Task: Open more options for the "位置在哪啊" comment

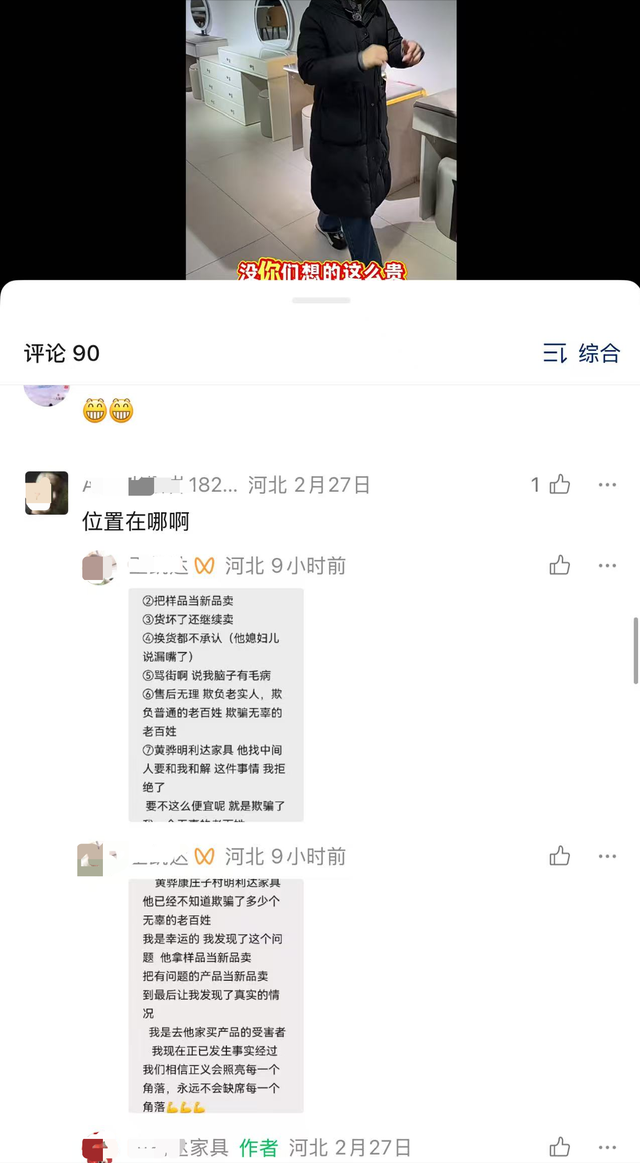Action: tap(607, 485)
